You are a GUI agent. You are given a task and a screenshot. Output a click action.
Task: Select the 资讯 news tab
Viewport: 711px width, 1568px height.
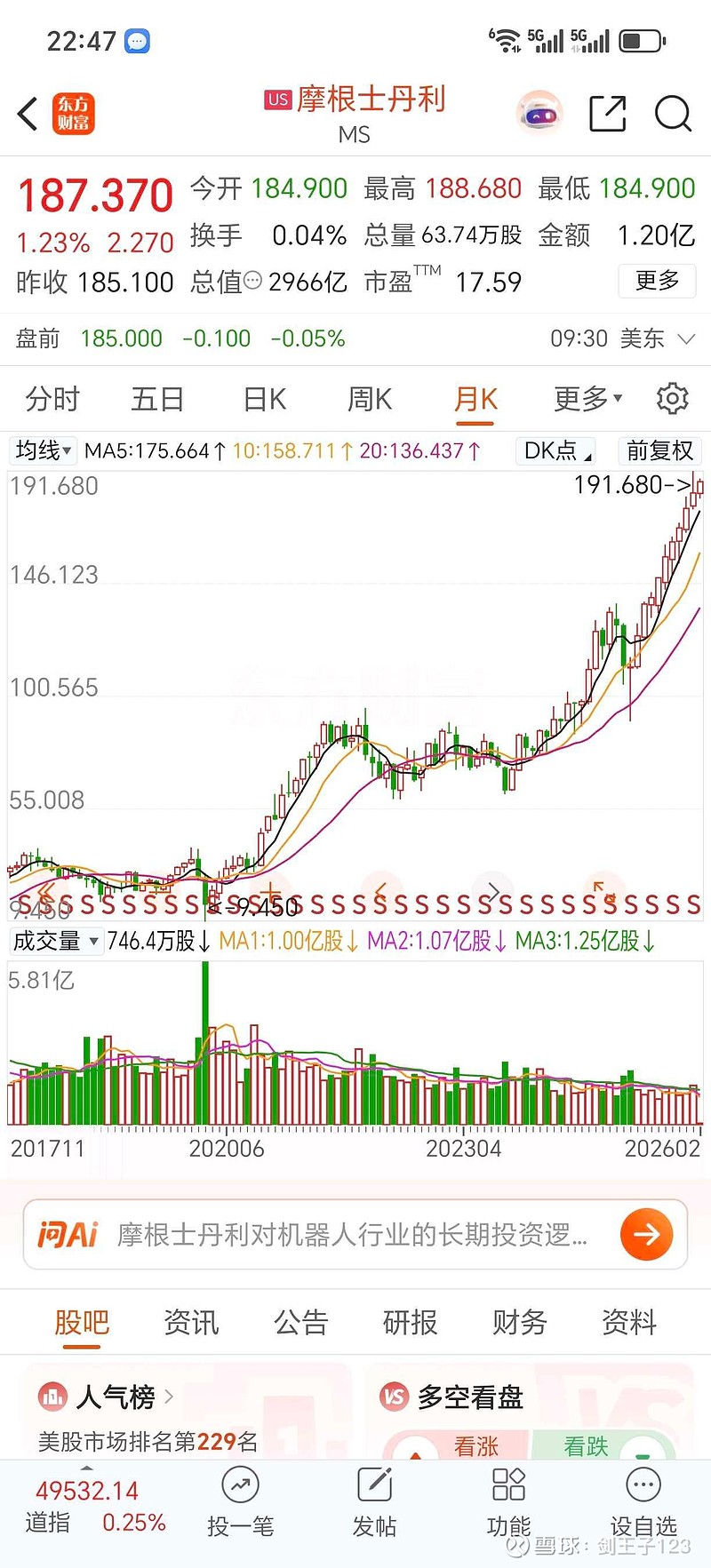coord(190,1323)
